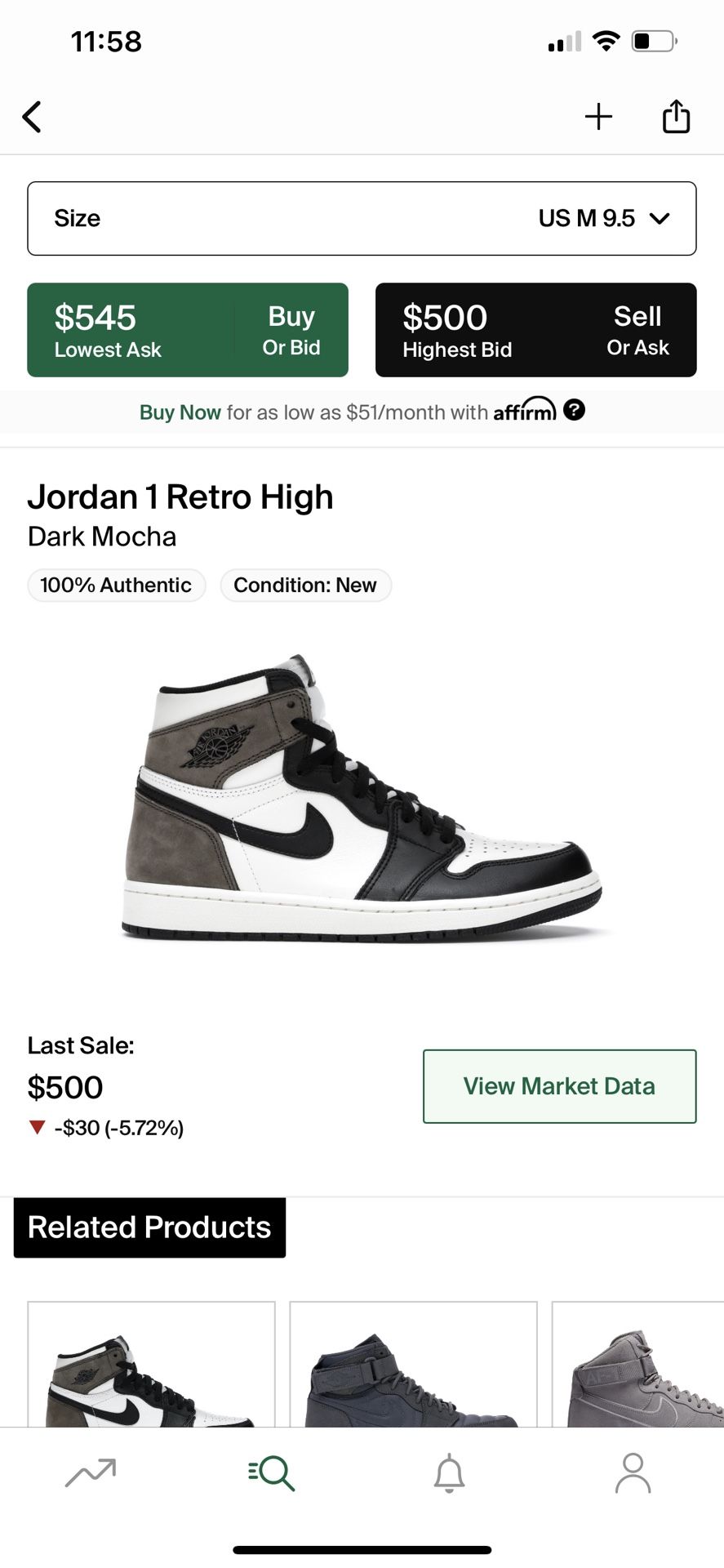Switch to the trending chart tab
The width and height of the screenshot is (724, 1568).
coord(91,1472)
